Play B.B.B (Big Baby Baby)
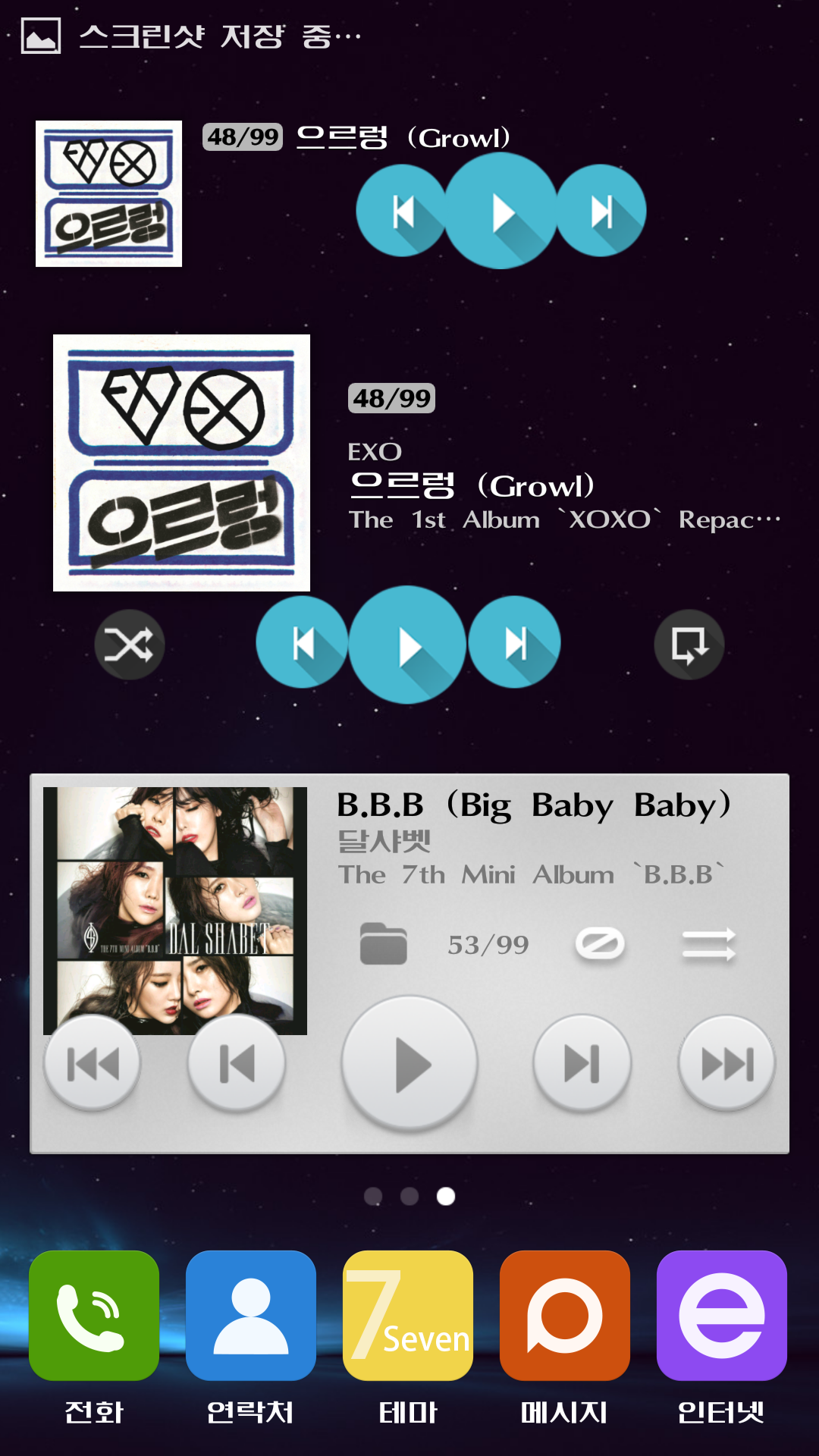819x1456 pixels. pos(409,1063)
